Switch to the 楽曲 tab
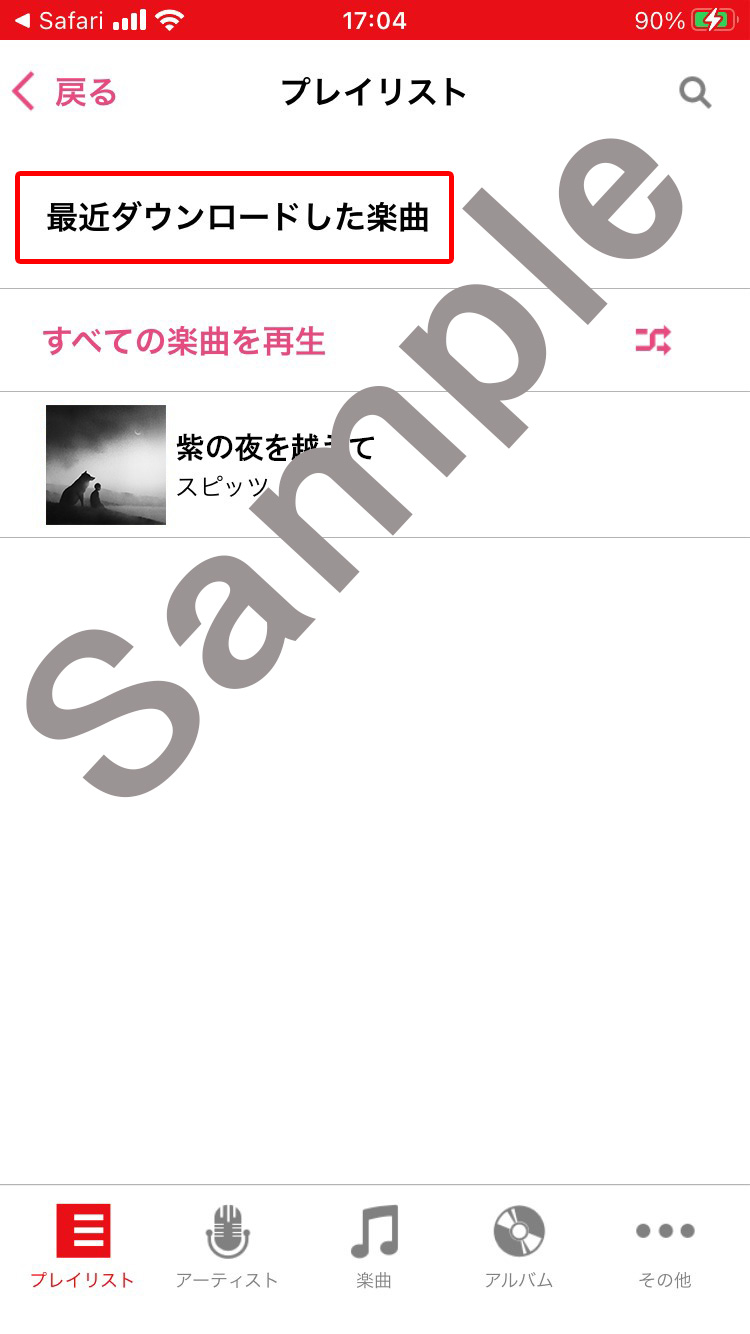750x1334 pixels. click(x=374, y=1245)
